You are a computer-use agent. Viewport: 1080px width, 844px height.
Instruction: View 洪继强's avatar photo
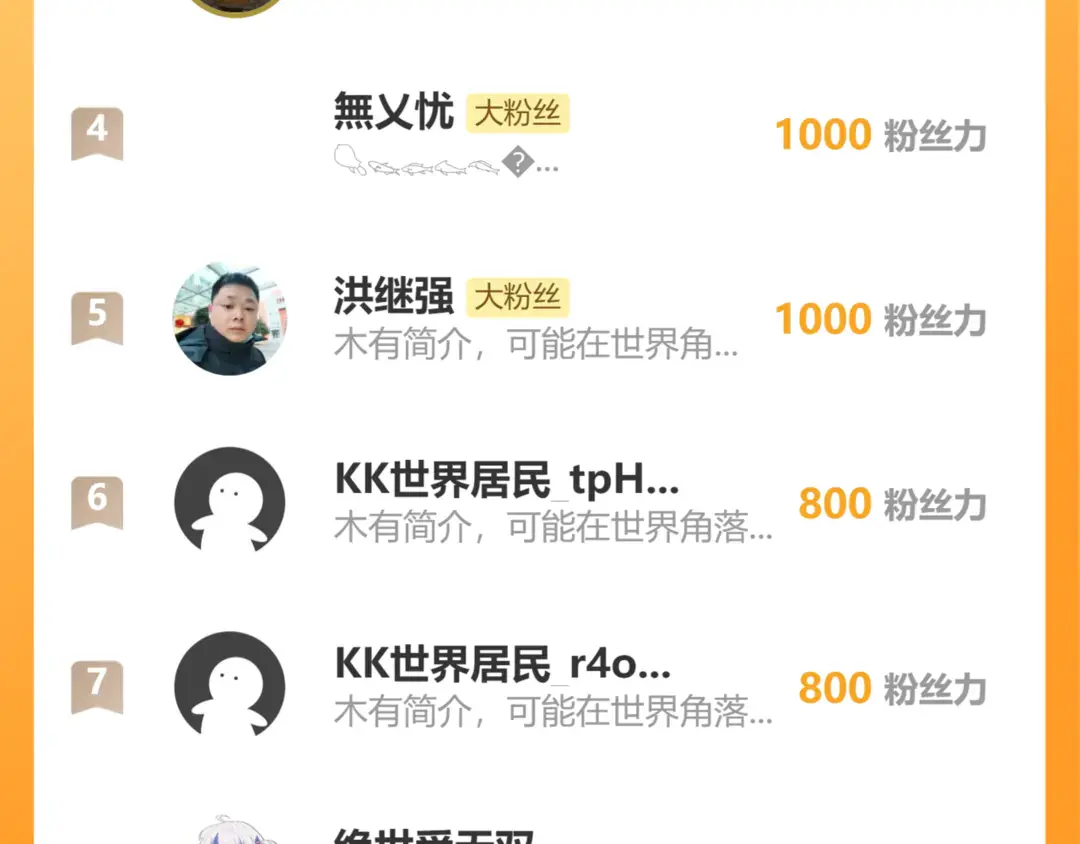(230, 319)
